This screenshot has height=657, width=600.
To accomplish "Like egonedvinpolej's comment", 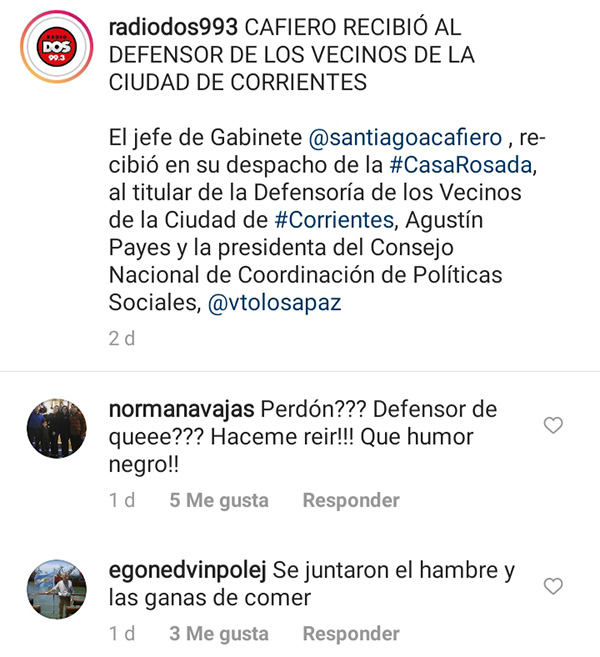I will 552,586.
